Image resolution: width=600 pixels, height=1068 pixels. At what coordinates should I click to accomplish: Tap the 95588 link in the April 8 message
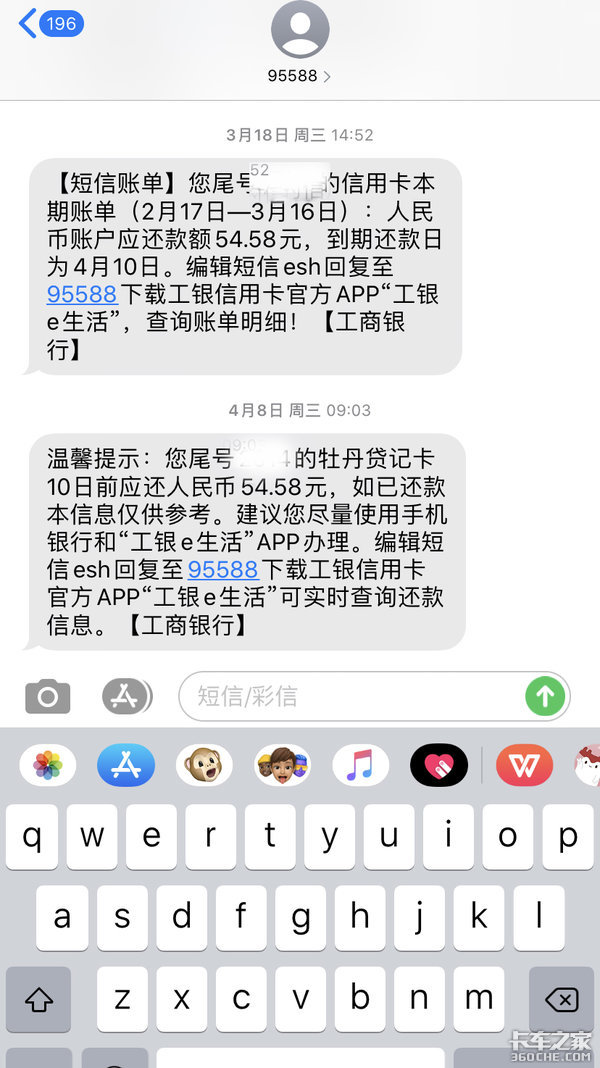(x=223, y=569)
